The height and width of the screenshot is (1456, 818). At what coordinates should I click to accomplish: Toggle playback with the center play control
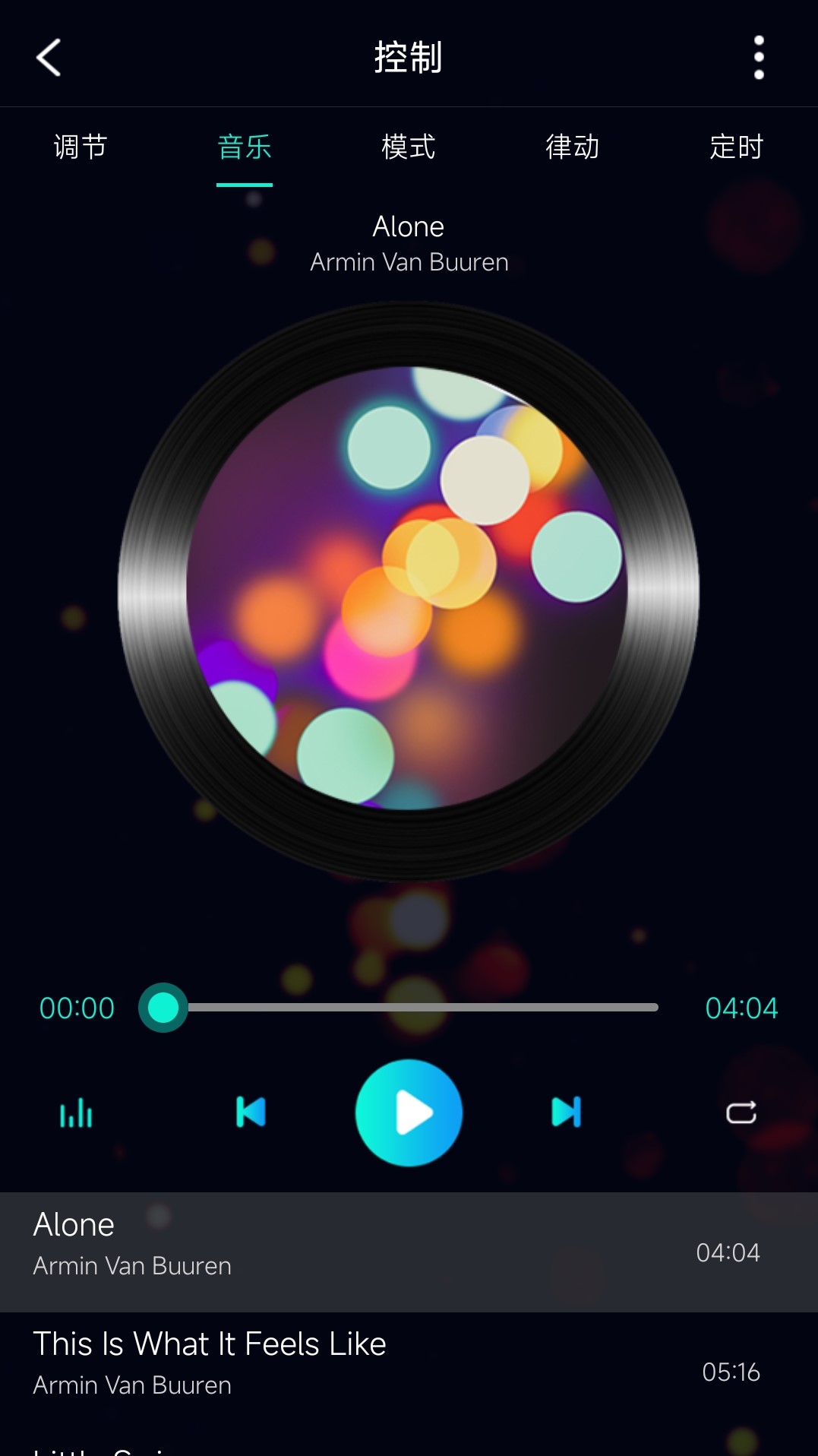point(409,1113)
